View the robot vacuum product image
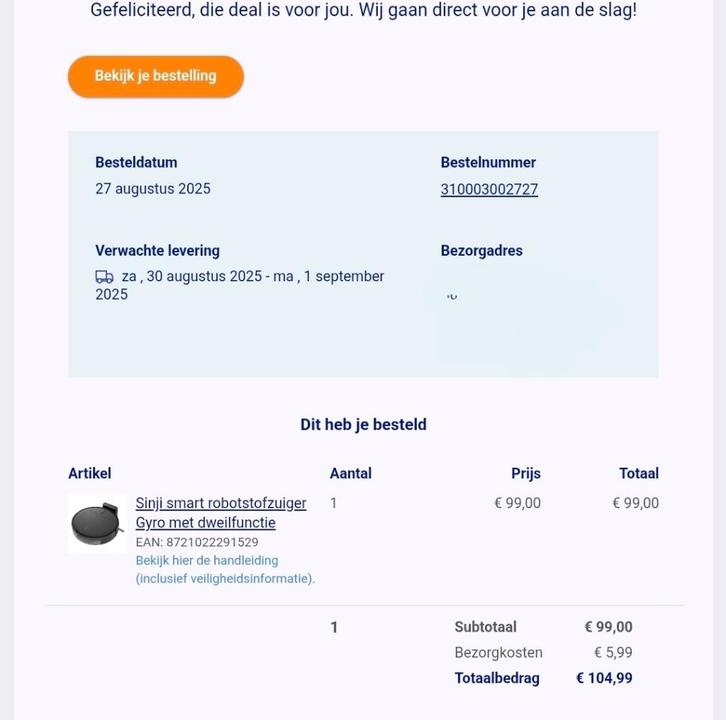This screenshot has height=720, width=726. pos(97,523)
